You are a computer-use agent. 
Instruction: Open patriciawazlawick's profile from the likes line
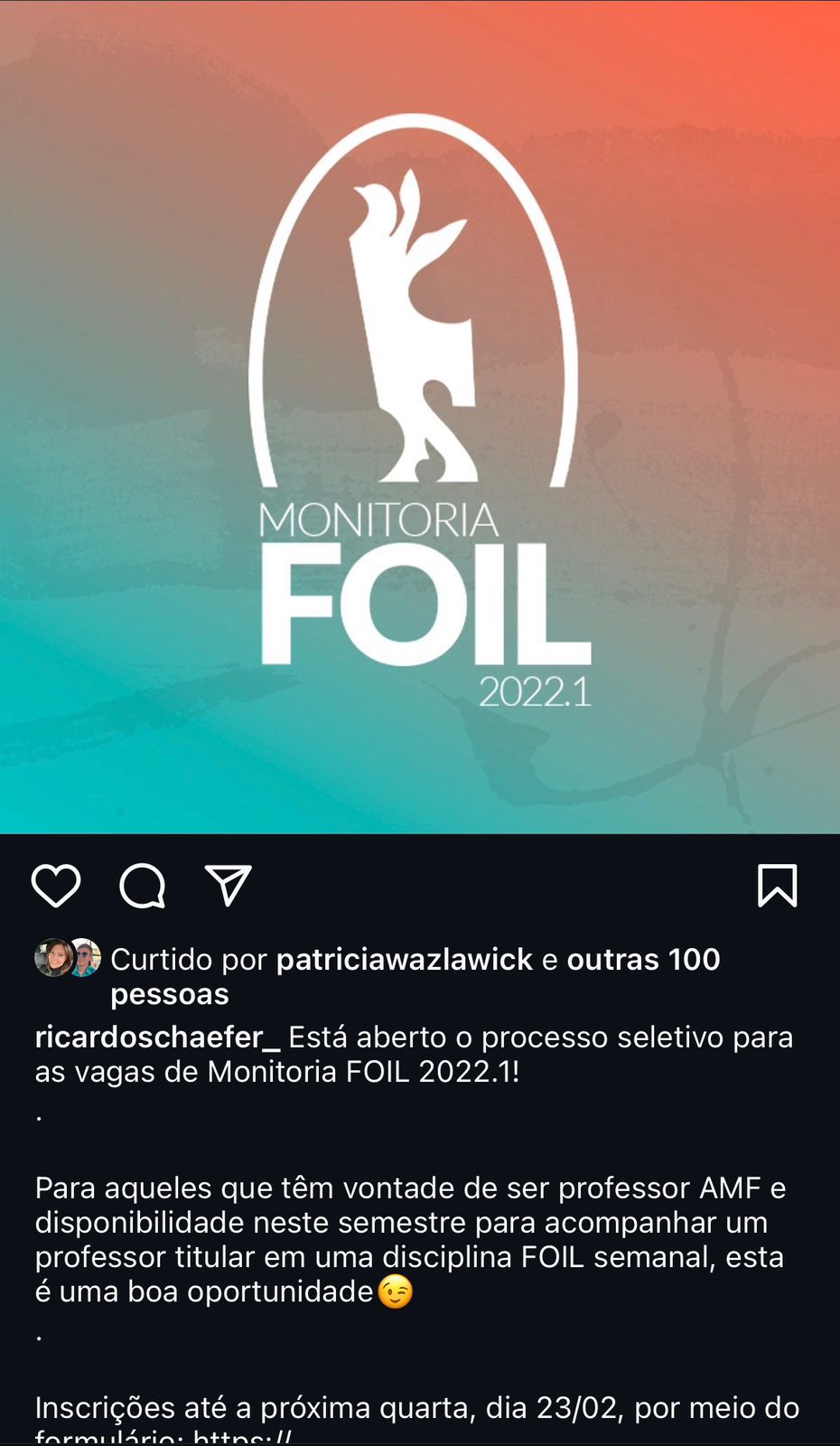click(405, 959)
